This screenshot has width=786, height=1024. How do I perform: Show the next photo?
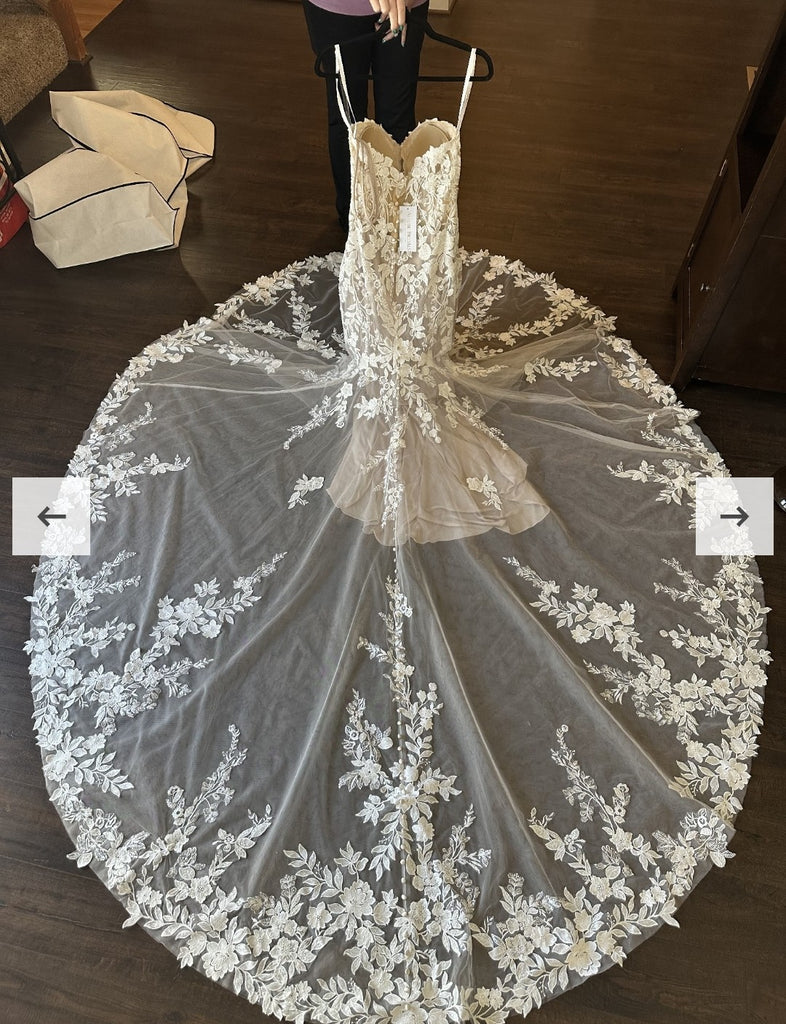point(734,516)
